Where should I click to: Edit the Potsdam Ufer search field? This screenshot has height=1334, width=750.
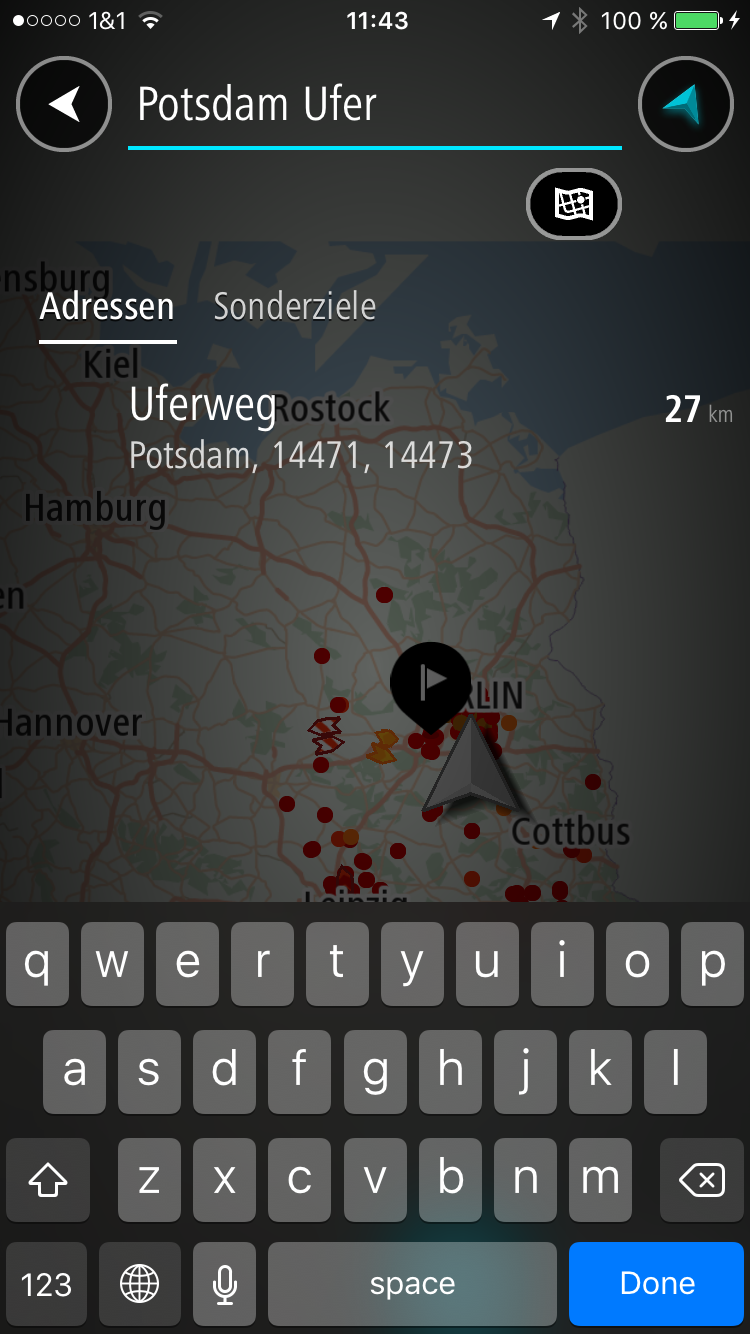click(374, 105)
